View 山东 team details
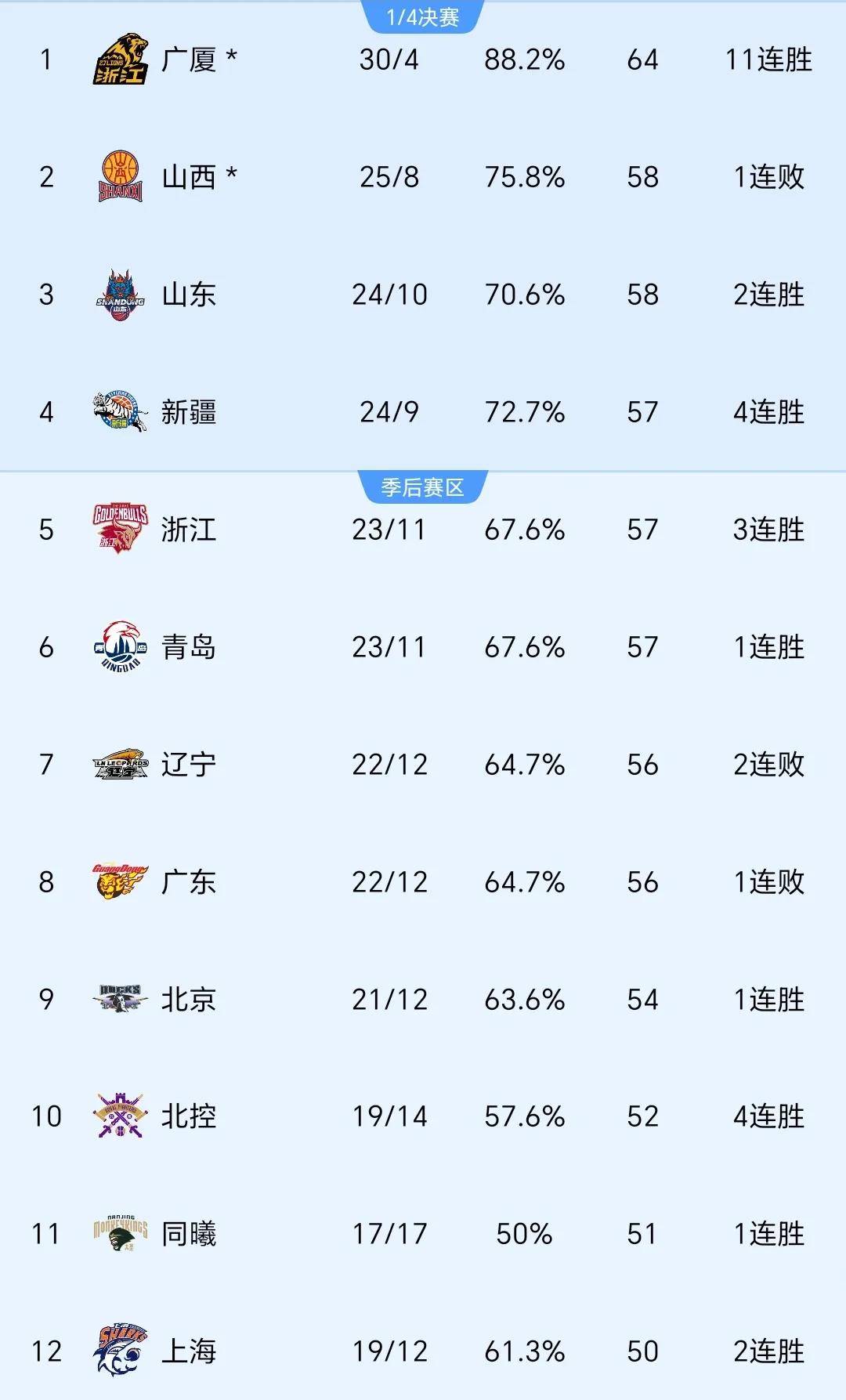 (189, 295)
